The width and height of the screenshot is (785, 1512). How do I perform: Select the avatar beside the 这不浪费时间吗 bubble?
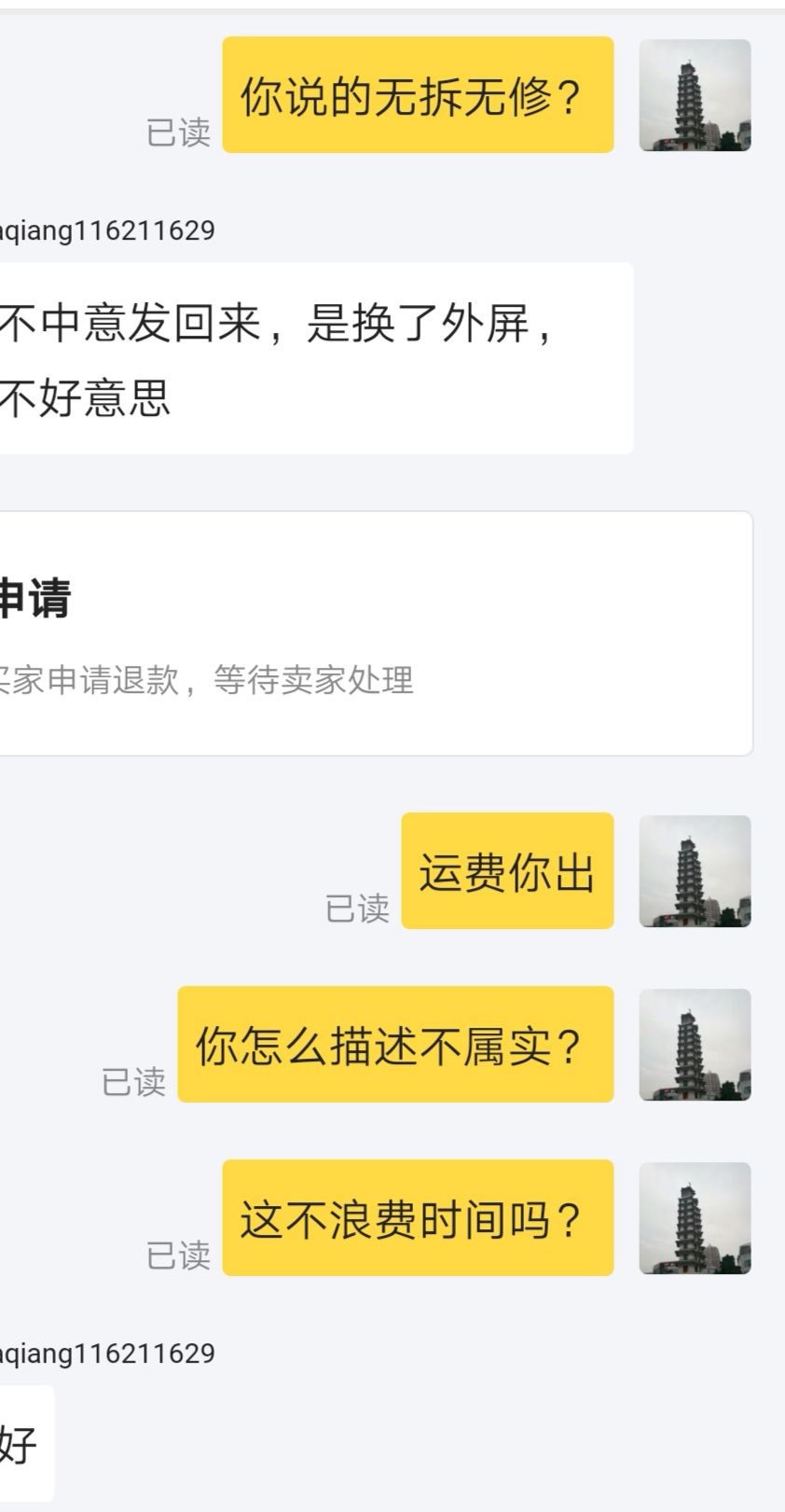click(695, 1217)
